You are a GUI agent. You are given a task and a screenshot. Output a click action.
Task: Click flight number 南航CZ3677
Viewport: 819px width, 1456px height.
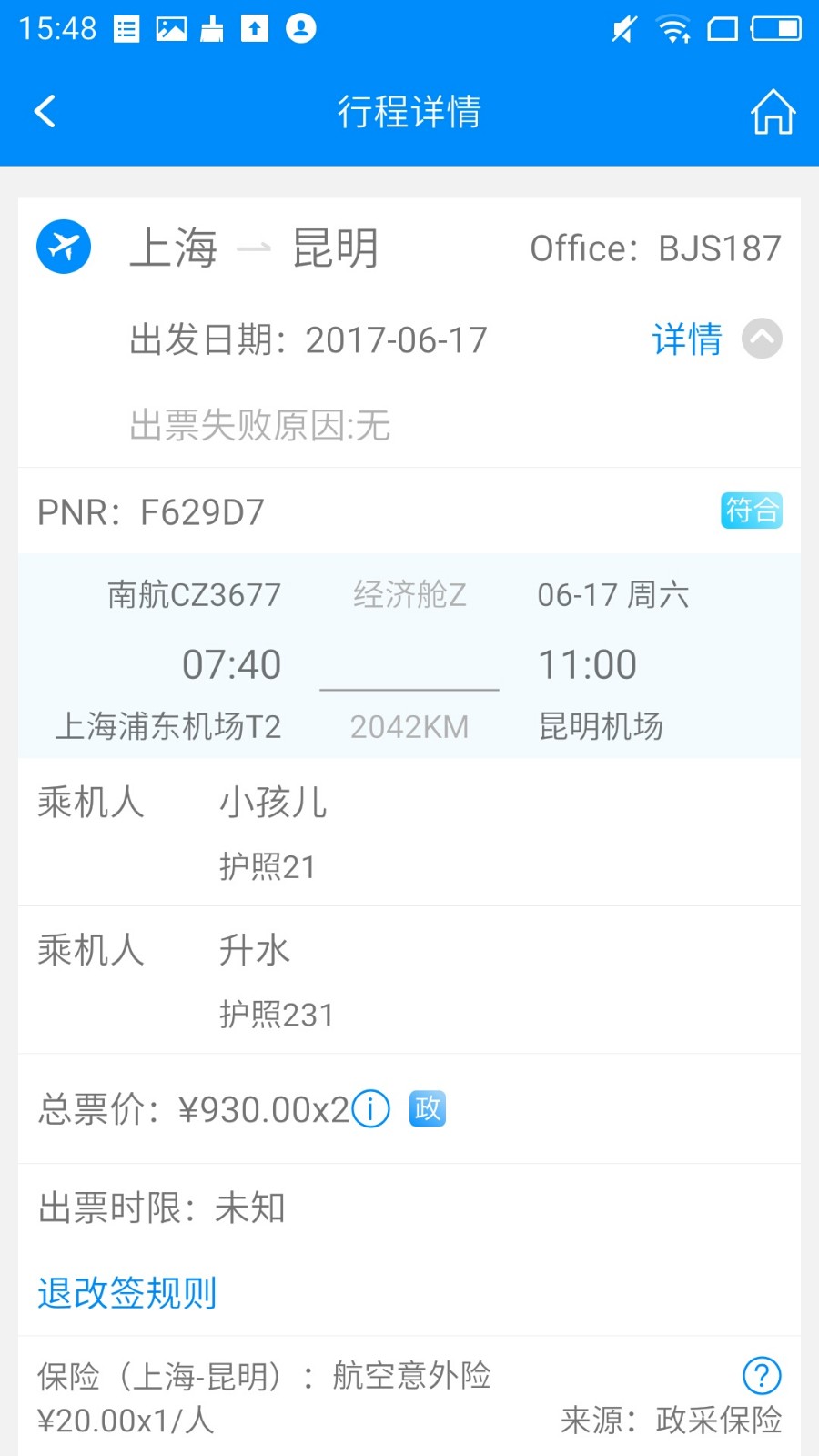(x=194, y=594)
